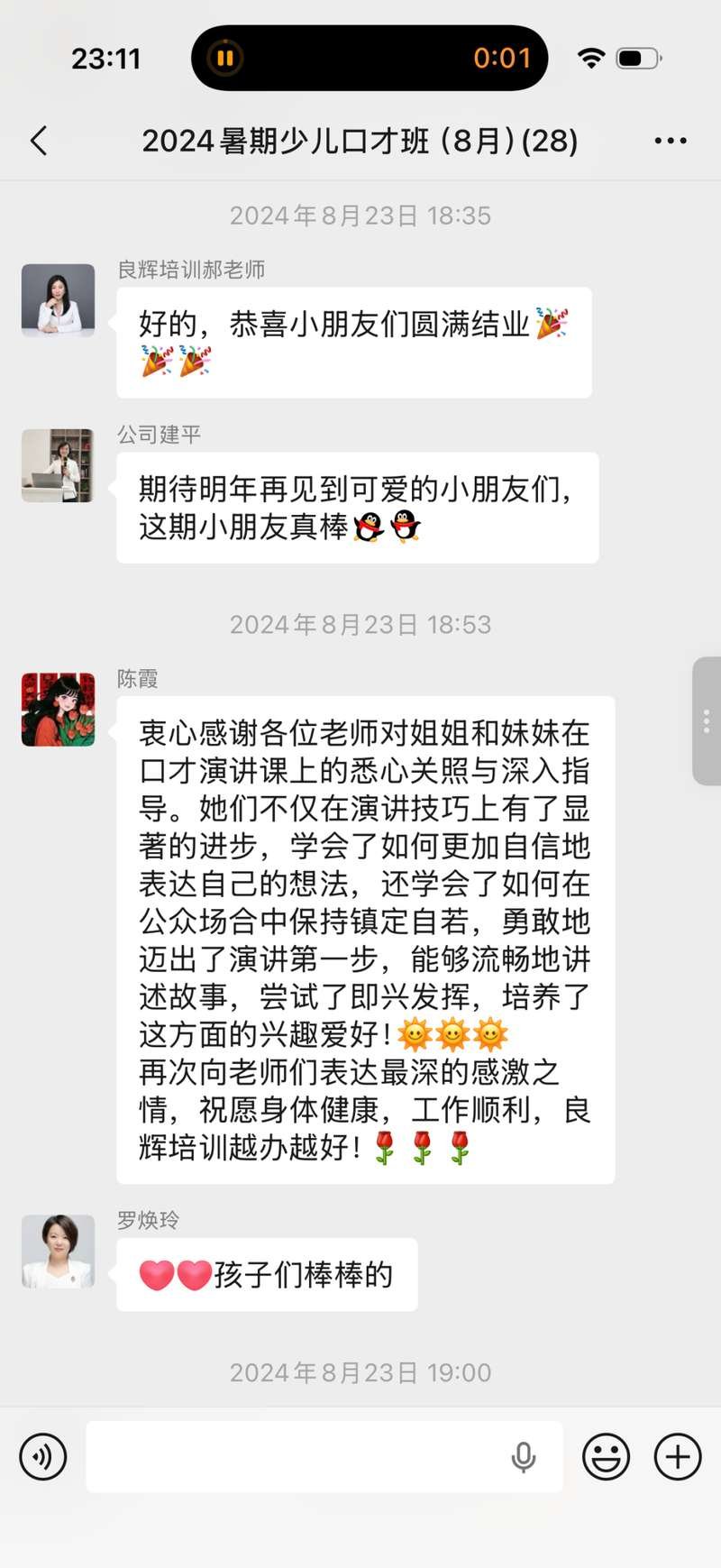721x1568 pixels.
Task: Open the emoji picker icon
Action: [606, 1456]
